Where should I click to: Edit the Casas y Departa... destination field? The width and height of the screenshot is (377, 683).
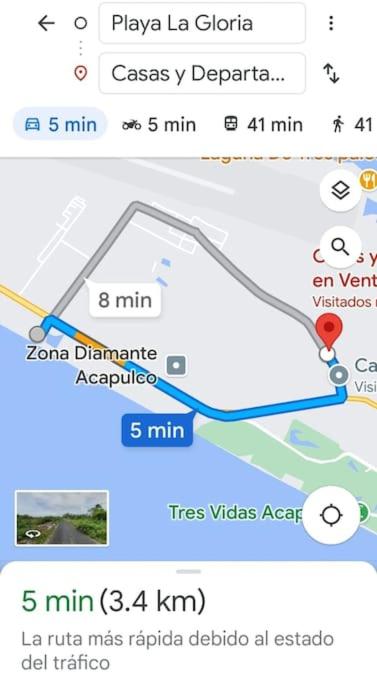pyautogui.click(x=202, y=73)
